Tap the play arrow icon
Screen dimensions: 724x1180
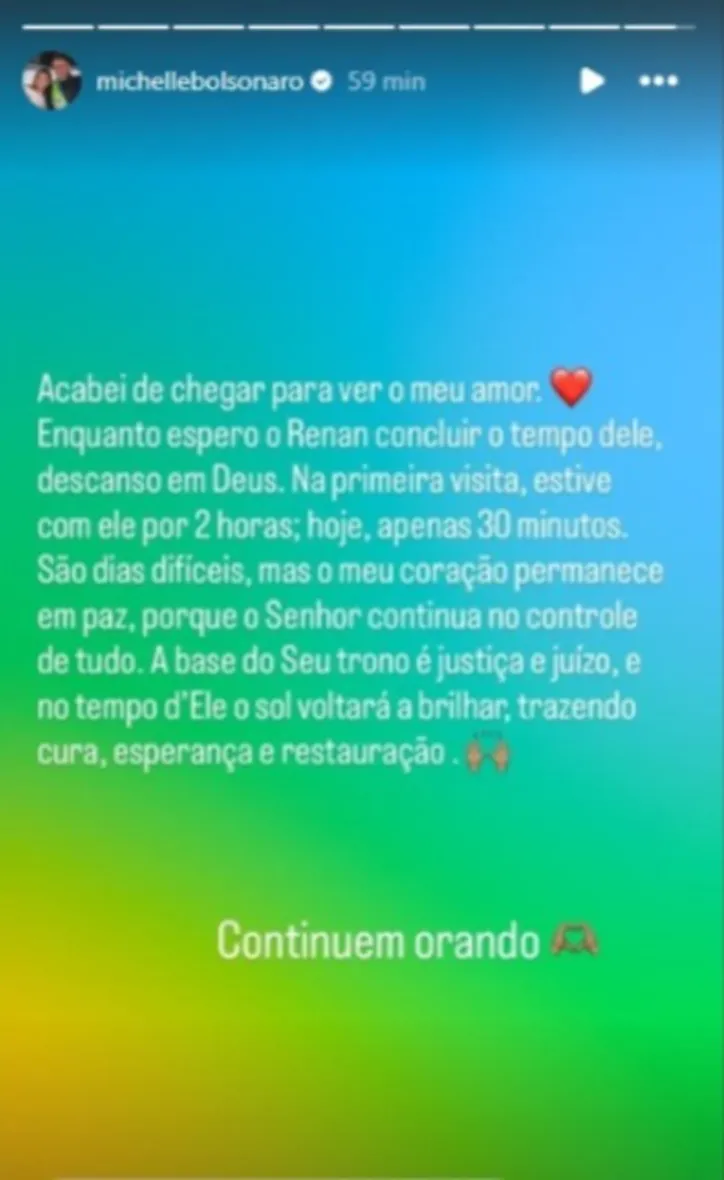pos(593,80)
